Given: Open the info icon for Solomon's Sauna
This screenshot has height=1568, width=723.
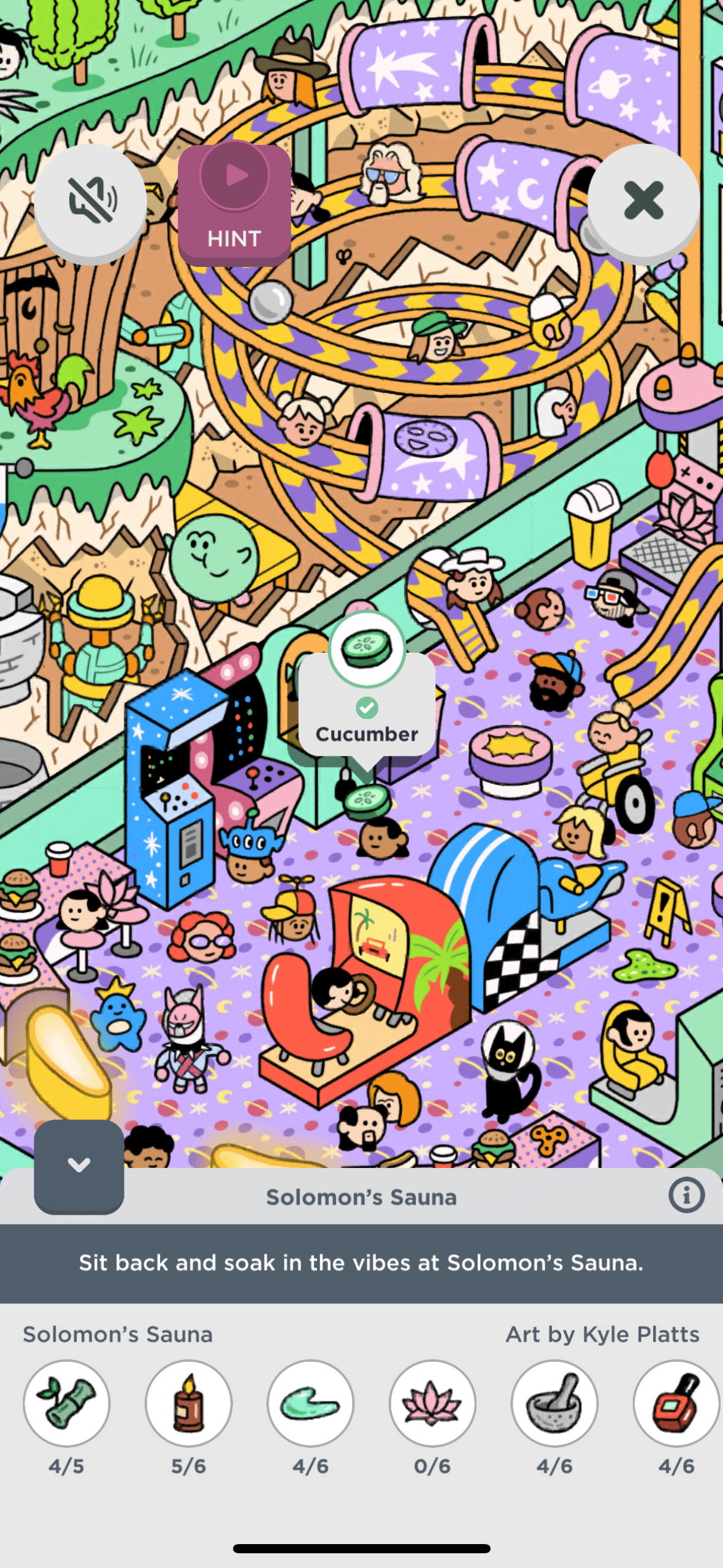Looking at the screenshot, I should [x=686, y=1195].
